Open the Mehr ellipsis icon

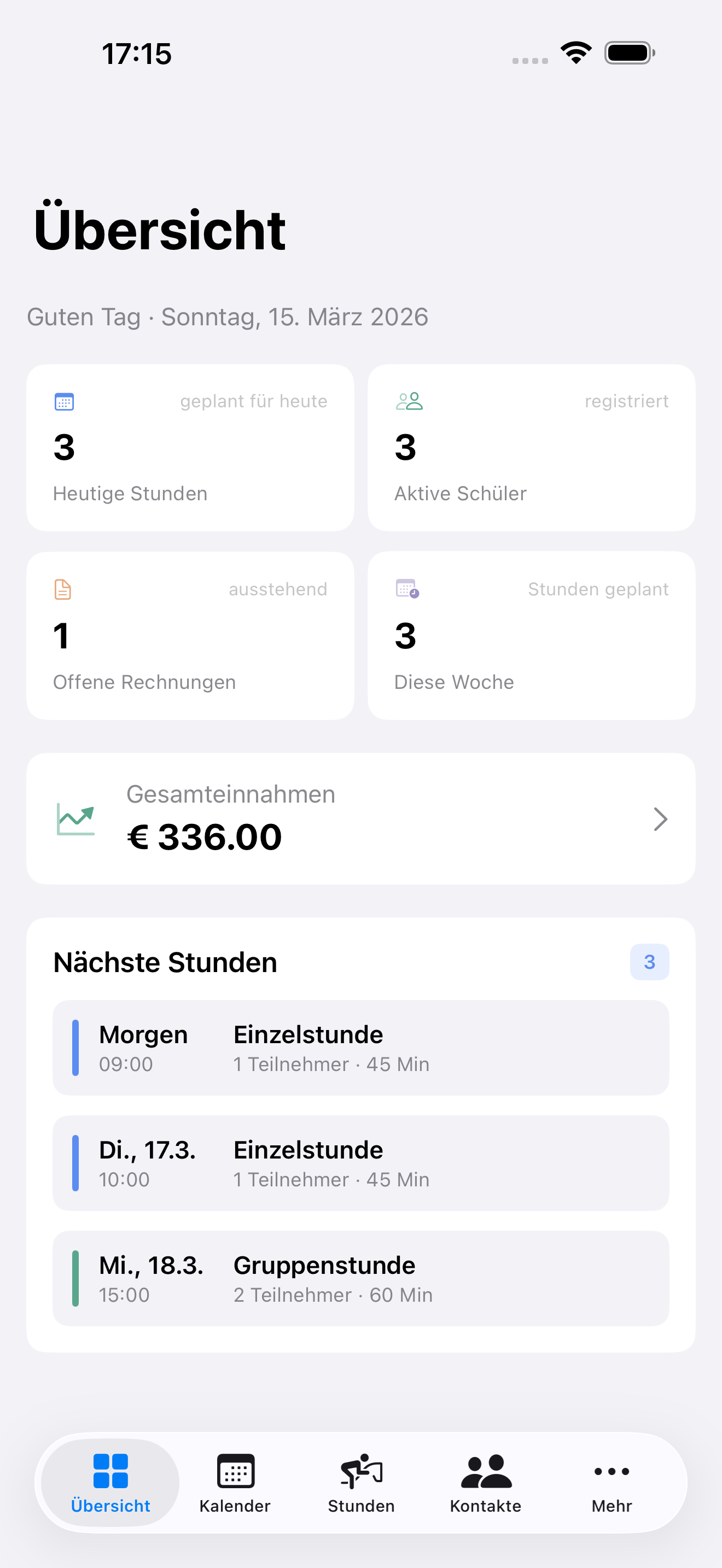coord(612,1472)
